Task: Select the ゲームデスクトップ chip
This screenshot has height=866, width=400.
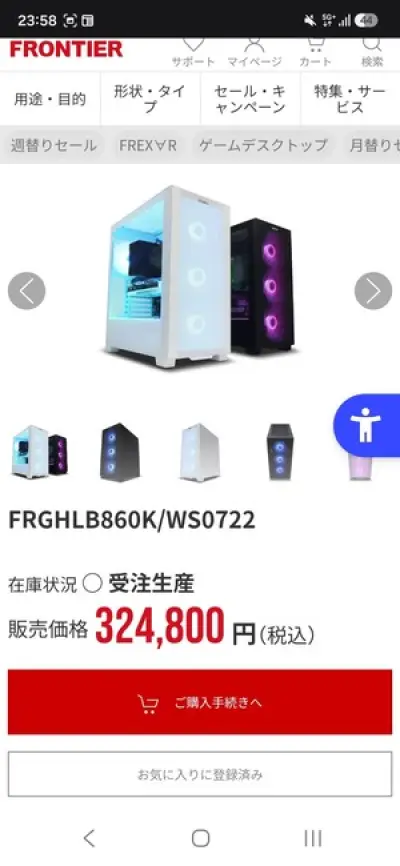Action: tap(263, 145)
